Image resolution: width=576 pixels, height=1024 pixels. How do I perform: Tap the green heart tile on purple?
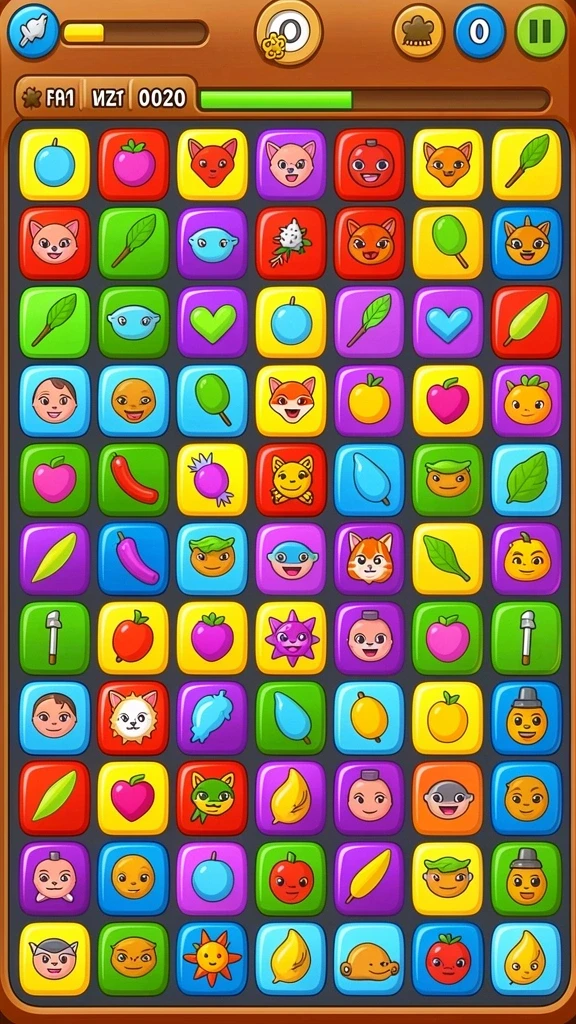coord(212,322)
